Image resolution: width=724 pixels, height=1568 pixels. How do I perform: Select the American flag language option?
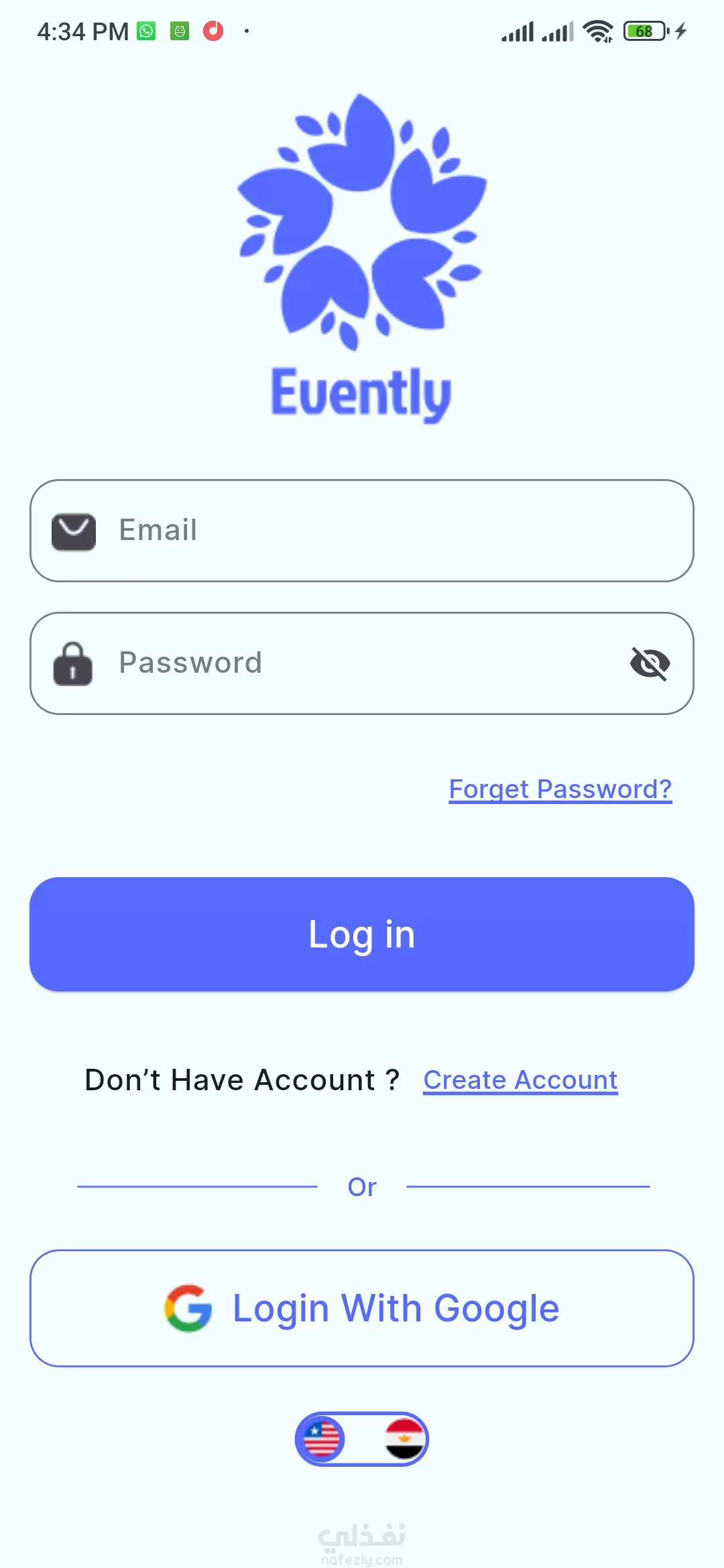click(x=322, y=1439)
